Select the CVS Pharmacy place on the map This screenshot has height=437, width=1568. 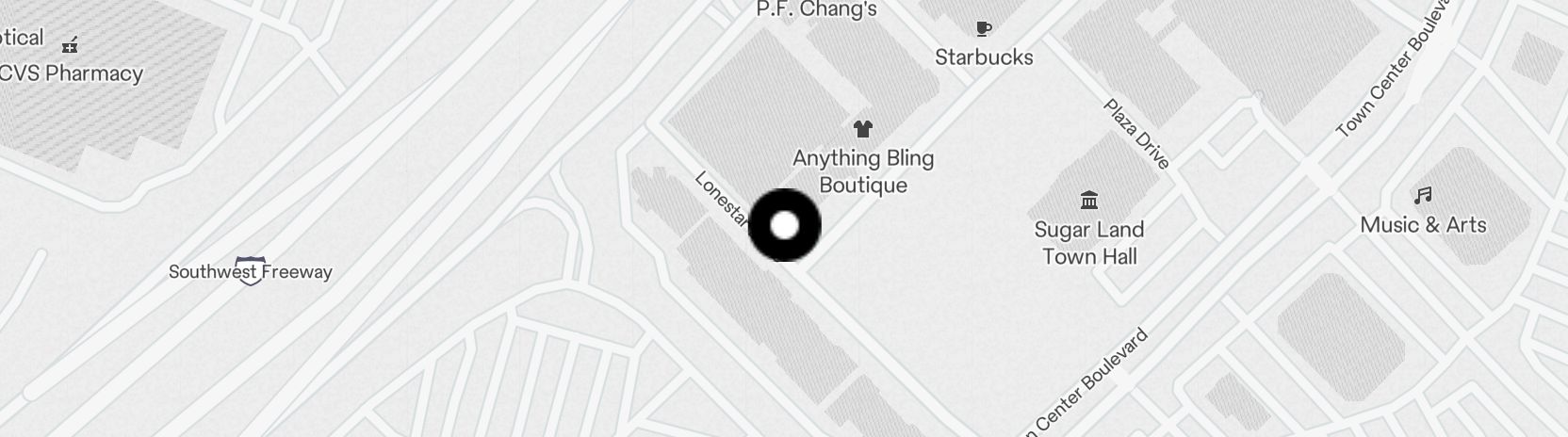click(69, 45)
